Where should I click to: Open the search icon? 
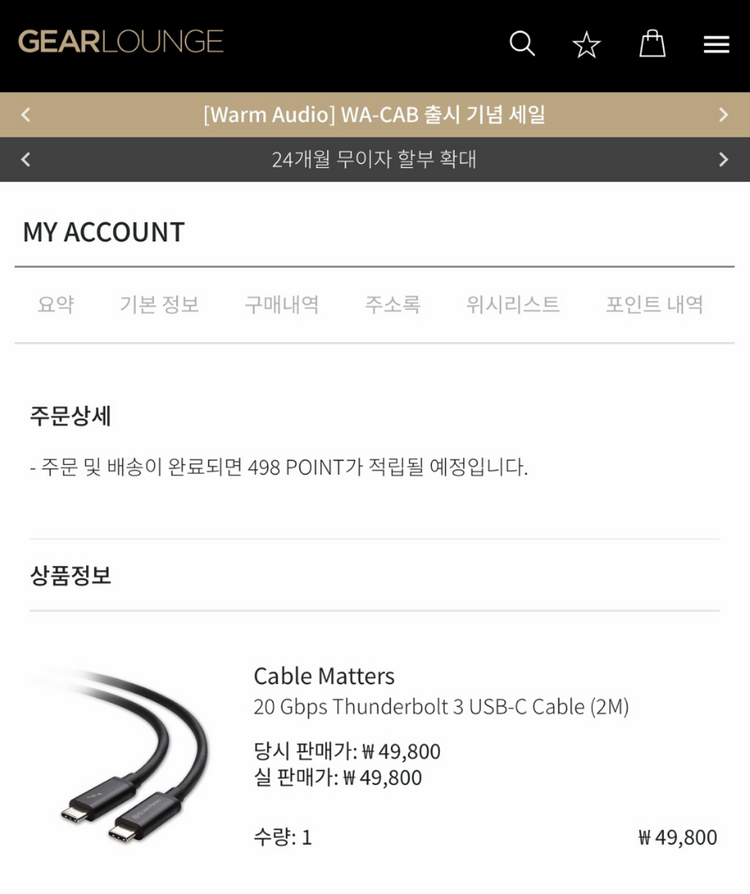pos(522,43)
